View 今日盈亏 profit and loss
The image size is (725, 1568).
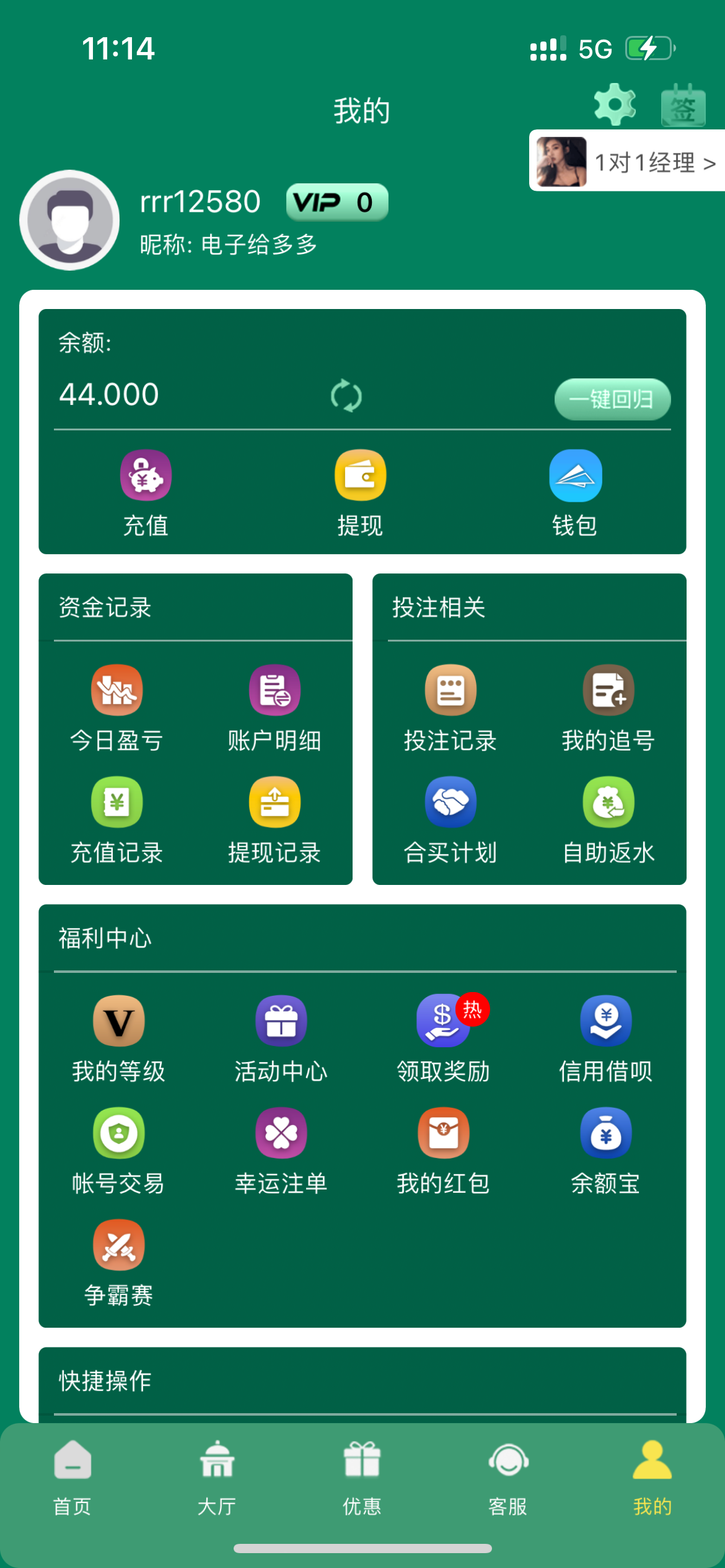(116, 707)
